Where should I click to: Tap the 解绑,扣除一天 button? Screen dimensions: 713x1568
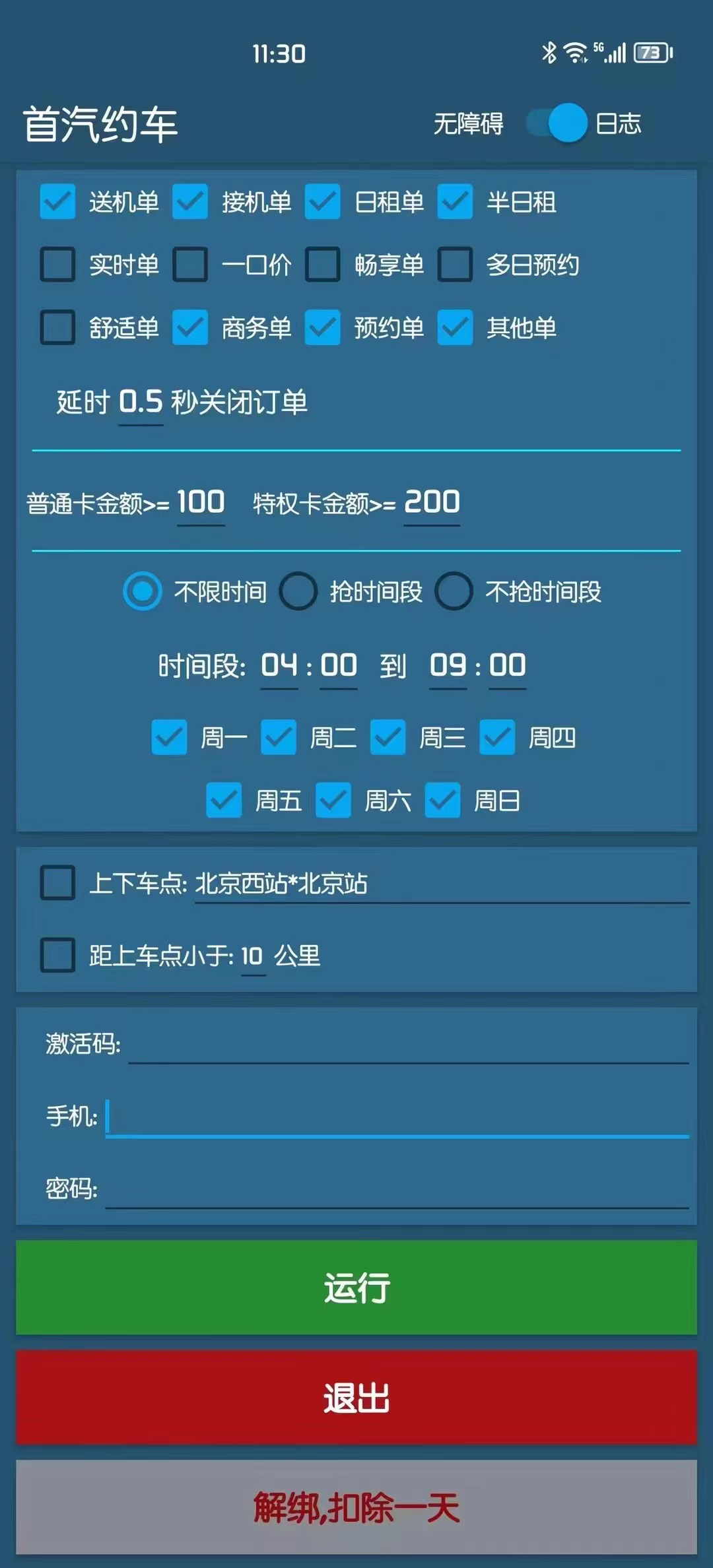[x=356, y=1507]
